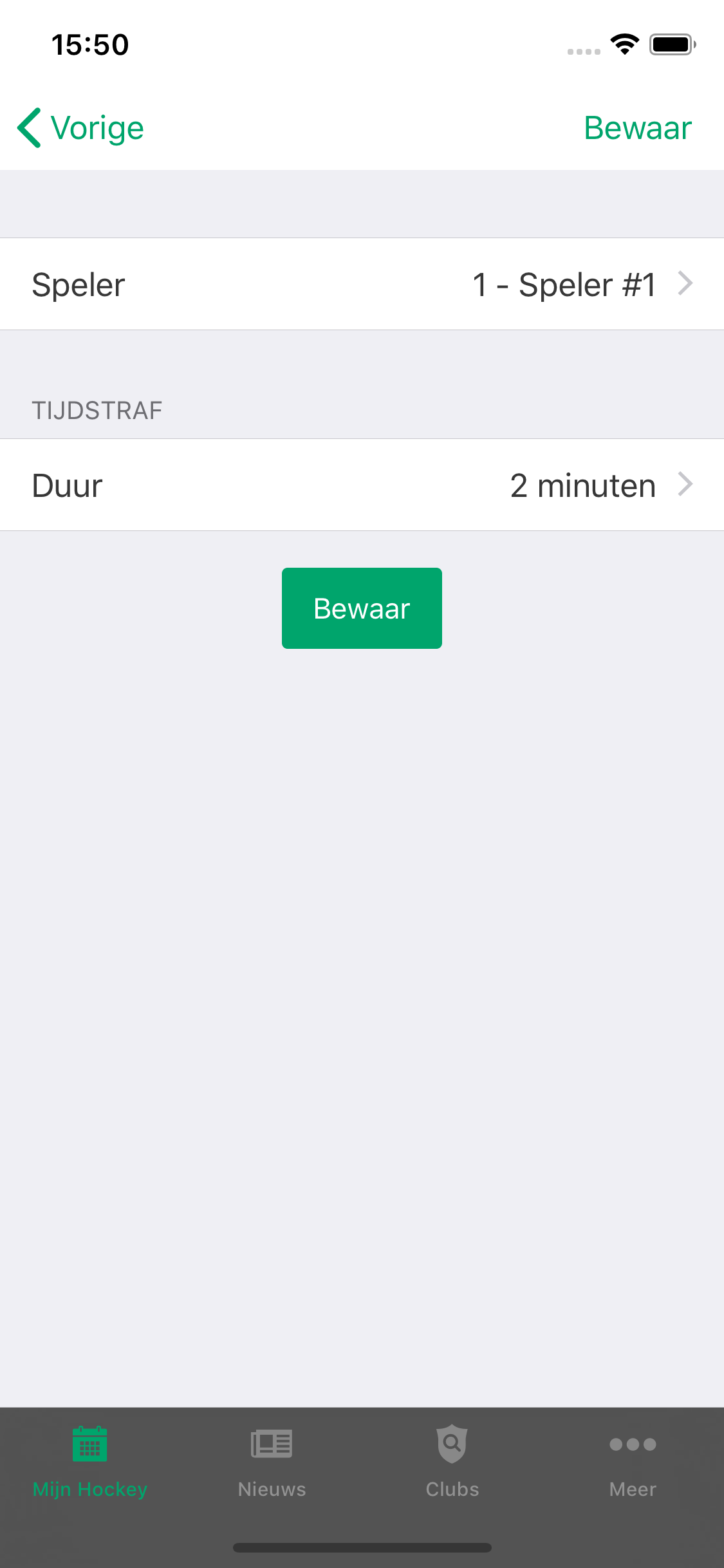Tap the green Bewaar button
The width and height of the screenshot is (724, 1568).
coord(362,608)
